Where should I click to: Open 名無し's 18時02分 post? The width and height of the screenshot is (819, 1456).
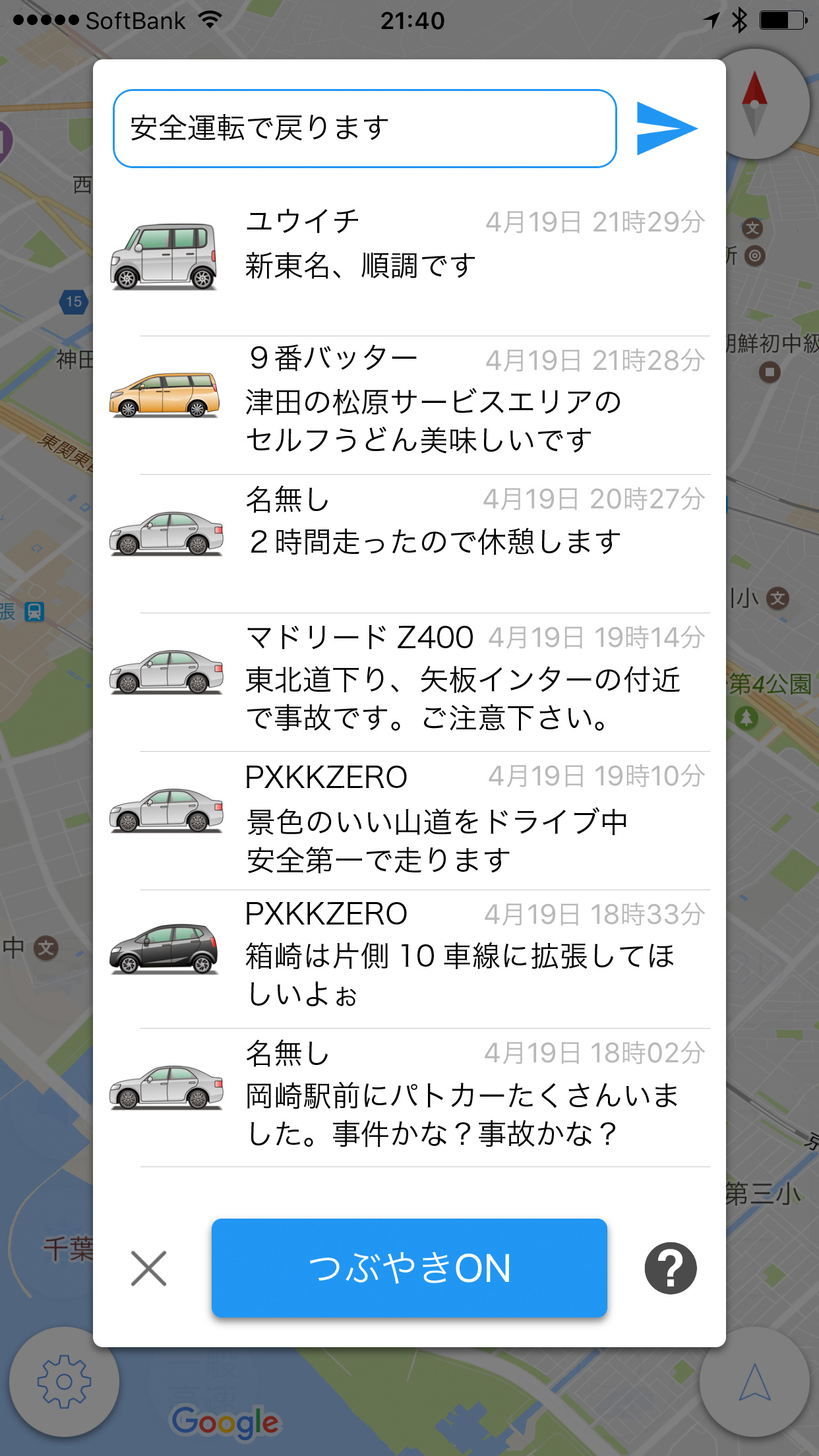pyautogui.click(x=409, y=1098)
